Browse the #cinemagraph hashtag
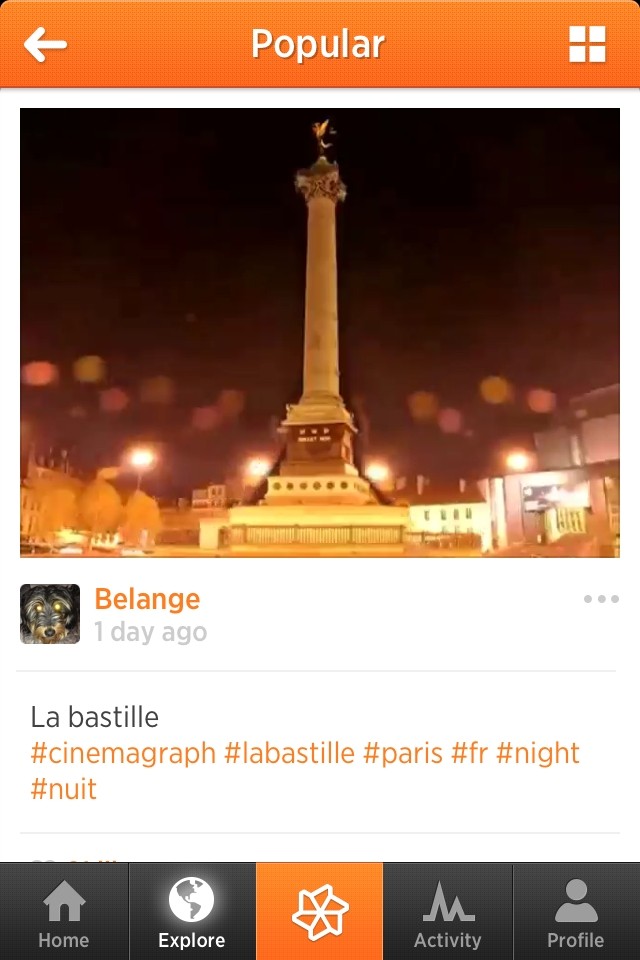The image size is (640, 960). [123, 753]
